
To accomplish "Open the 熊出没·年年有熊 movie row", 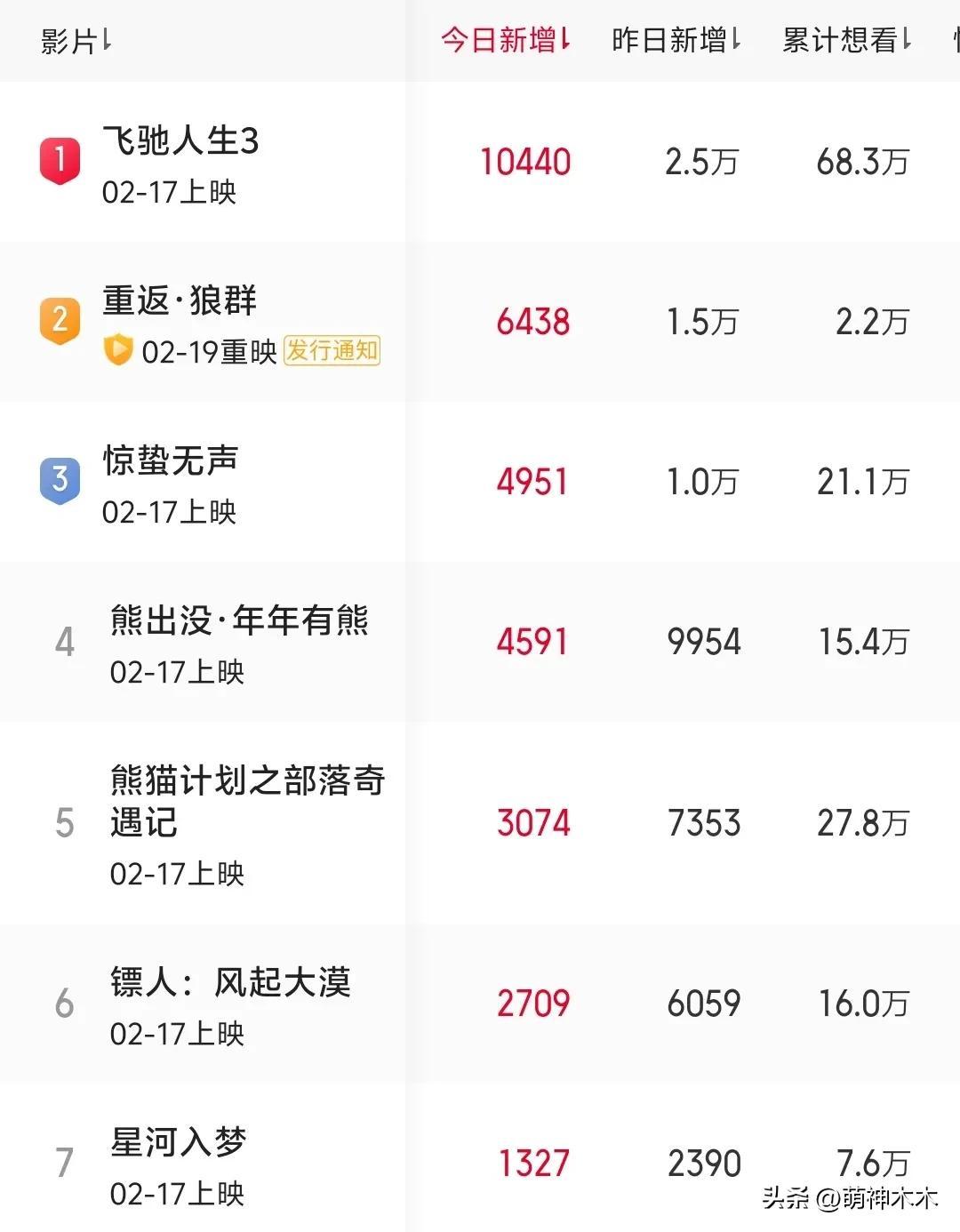I will (239, 621).
